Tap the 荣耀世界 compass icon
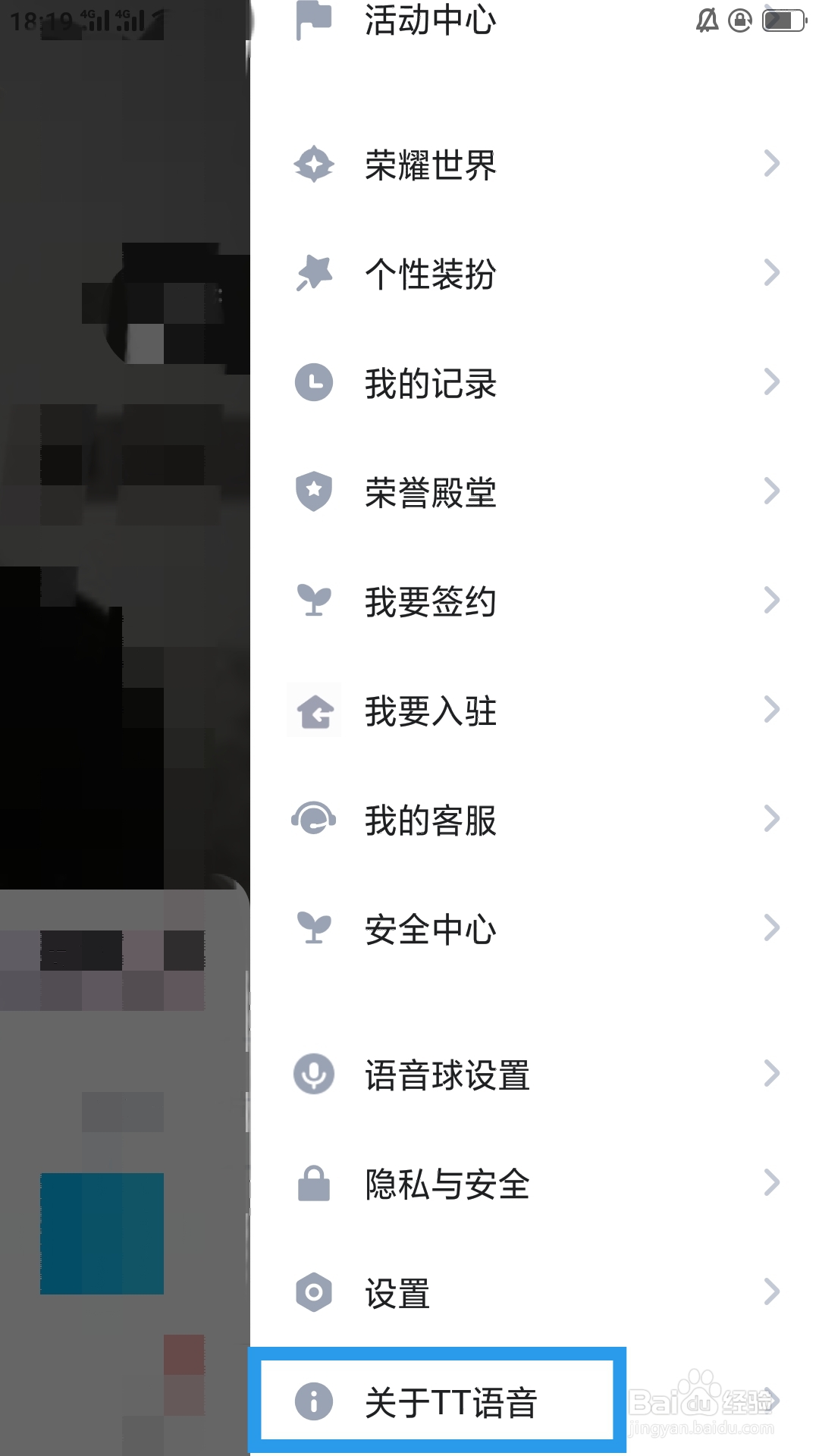The width and height of the screenshot is (819, 1456). pyautogui.click(x=313, y=163)
